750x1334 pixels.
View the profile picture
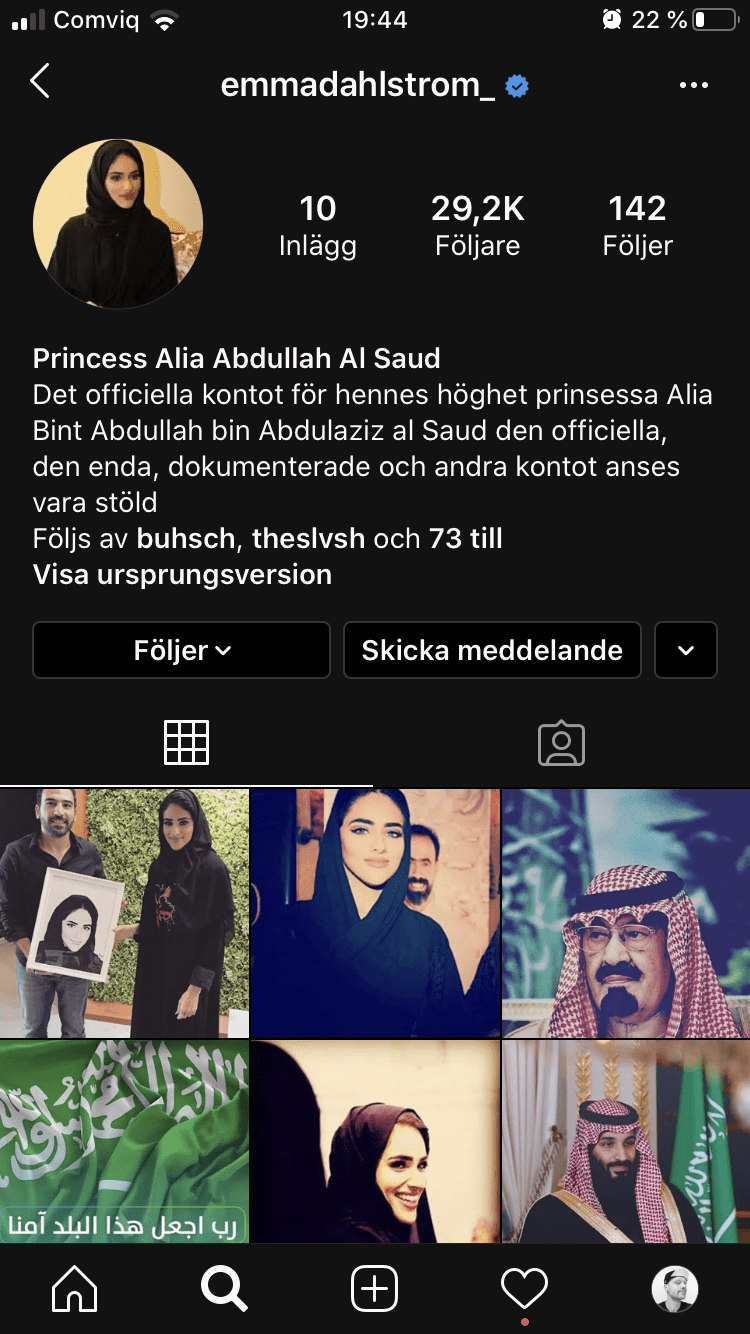[118, 224]
